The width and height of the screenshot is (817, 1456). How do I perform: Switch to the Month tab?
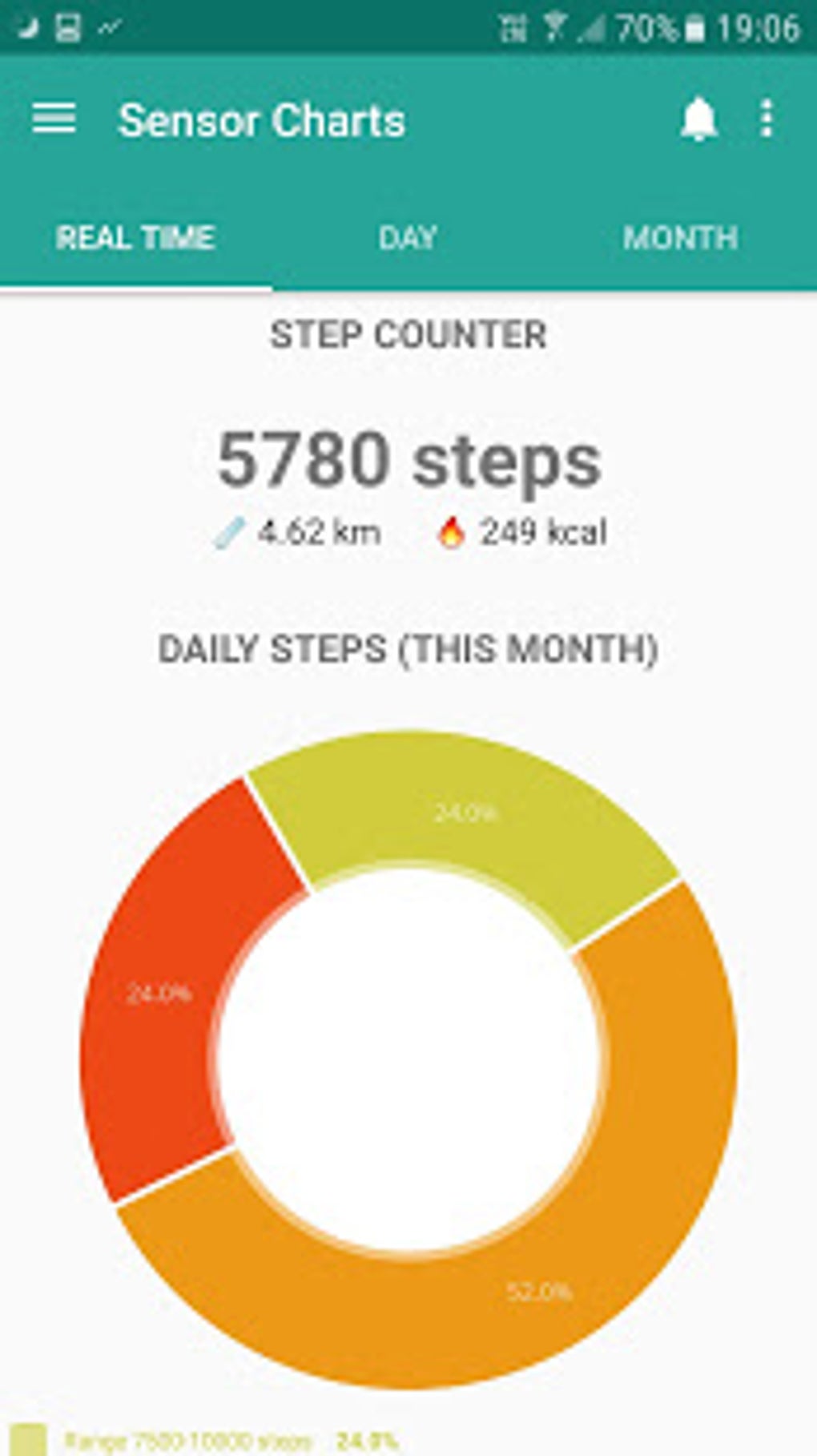pyautogui.click(x=680, y=238)
